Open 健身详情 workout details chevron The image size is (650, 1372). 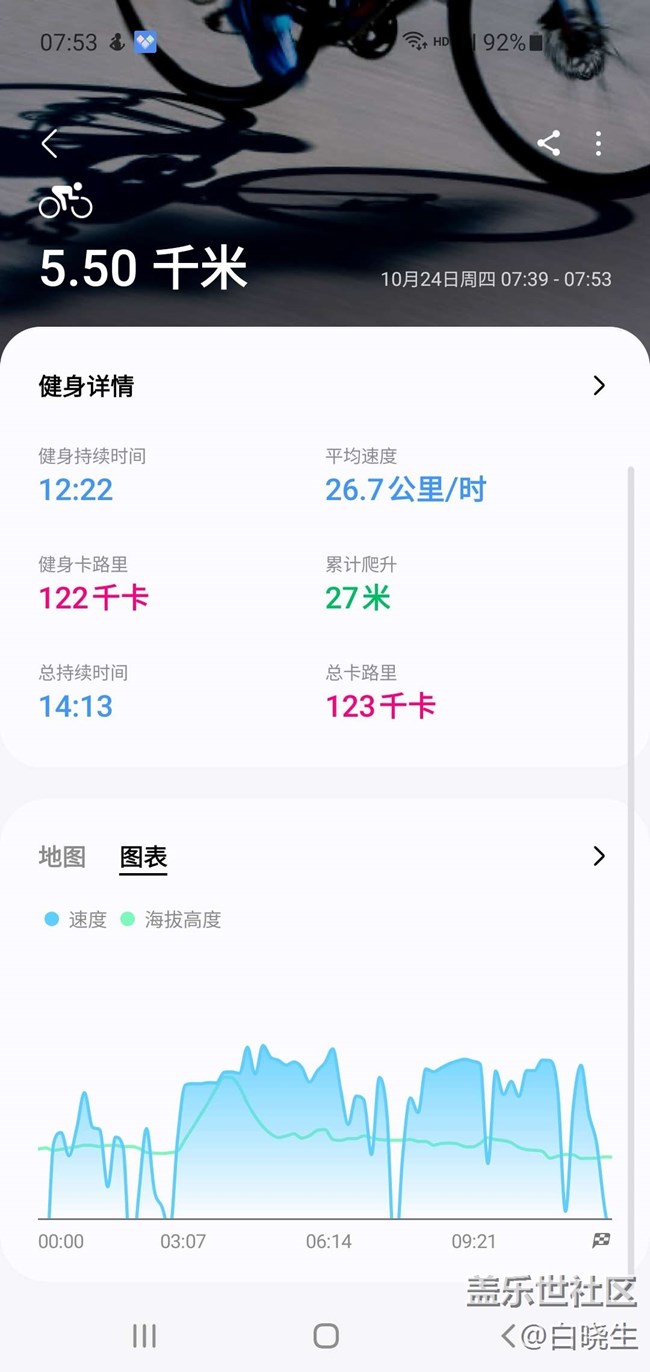(x=599, y=385)
